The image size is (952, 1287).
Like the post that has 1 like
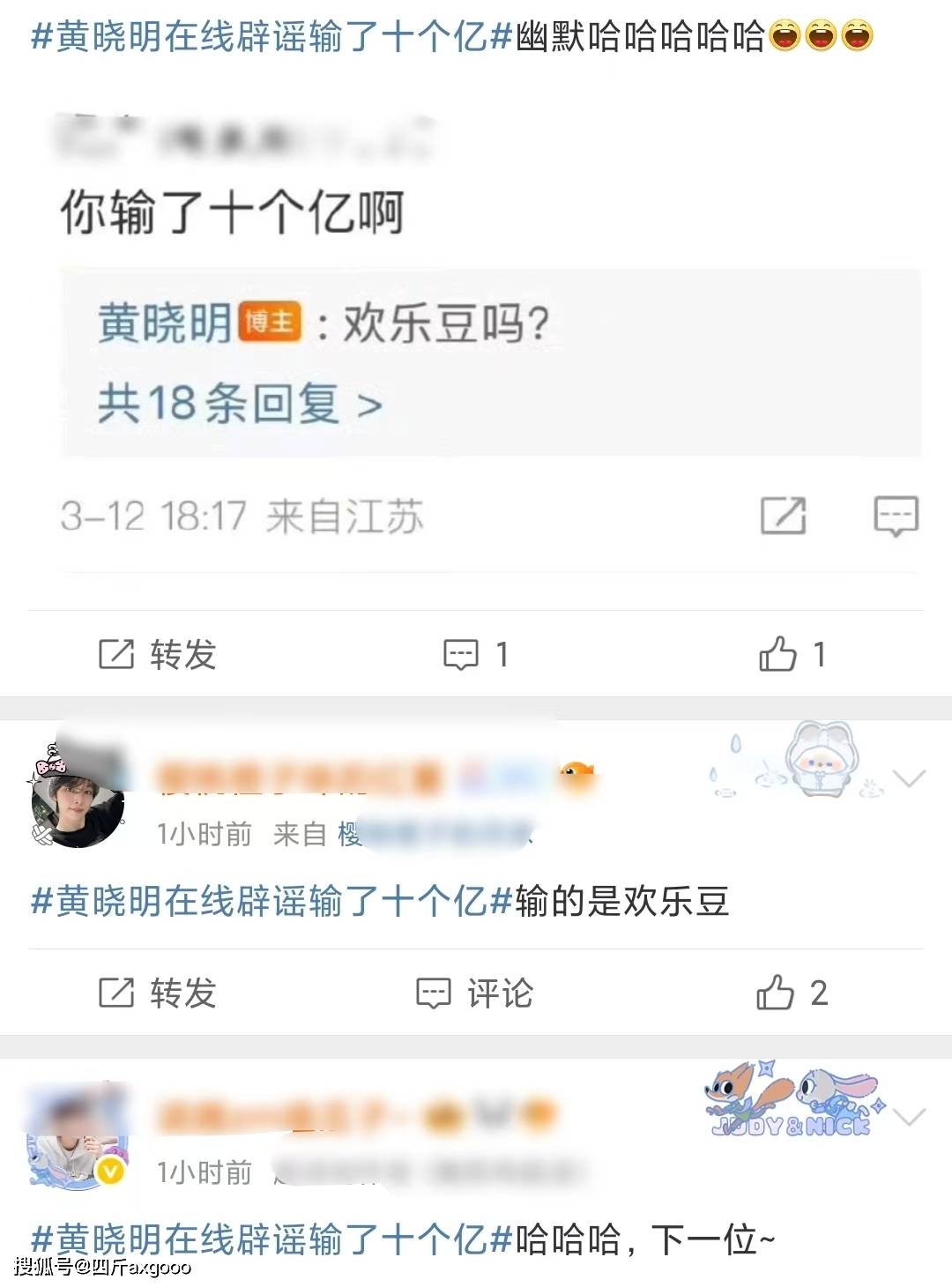pyautogui.click(x=792, y=654)
